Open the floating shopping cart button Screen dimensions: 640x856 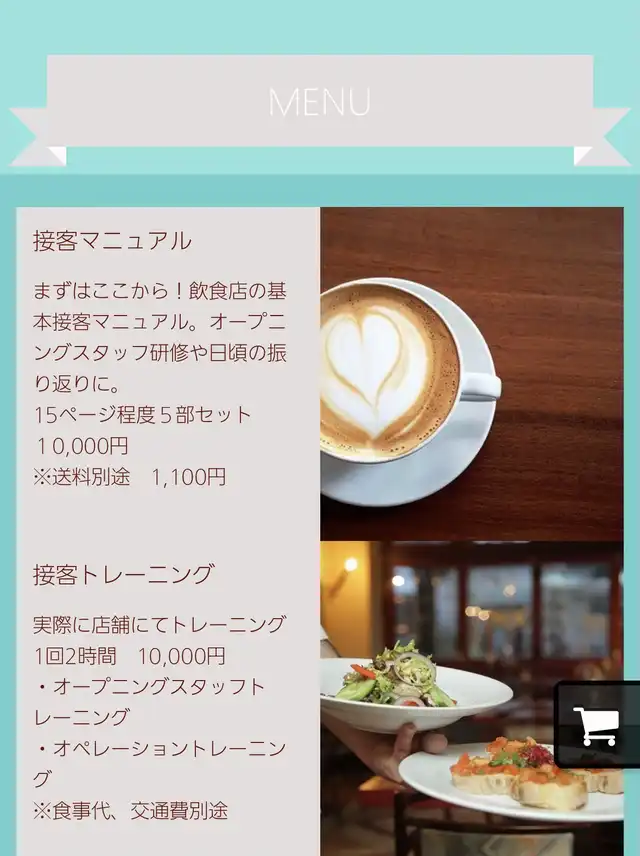tap(597, 725)
